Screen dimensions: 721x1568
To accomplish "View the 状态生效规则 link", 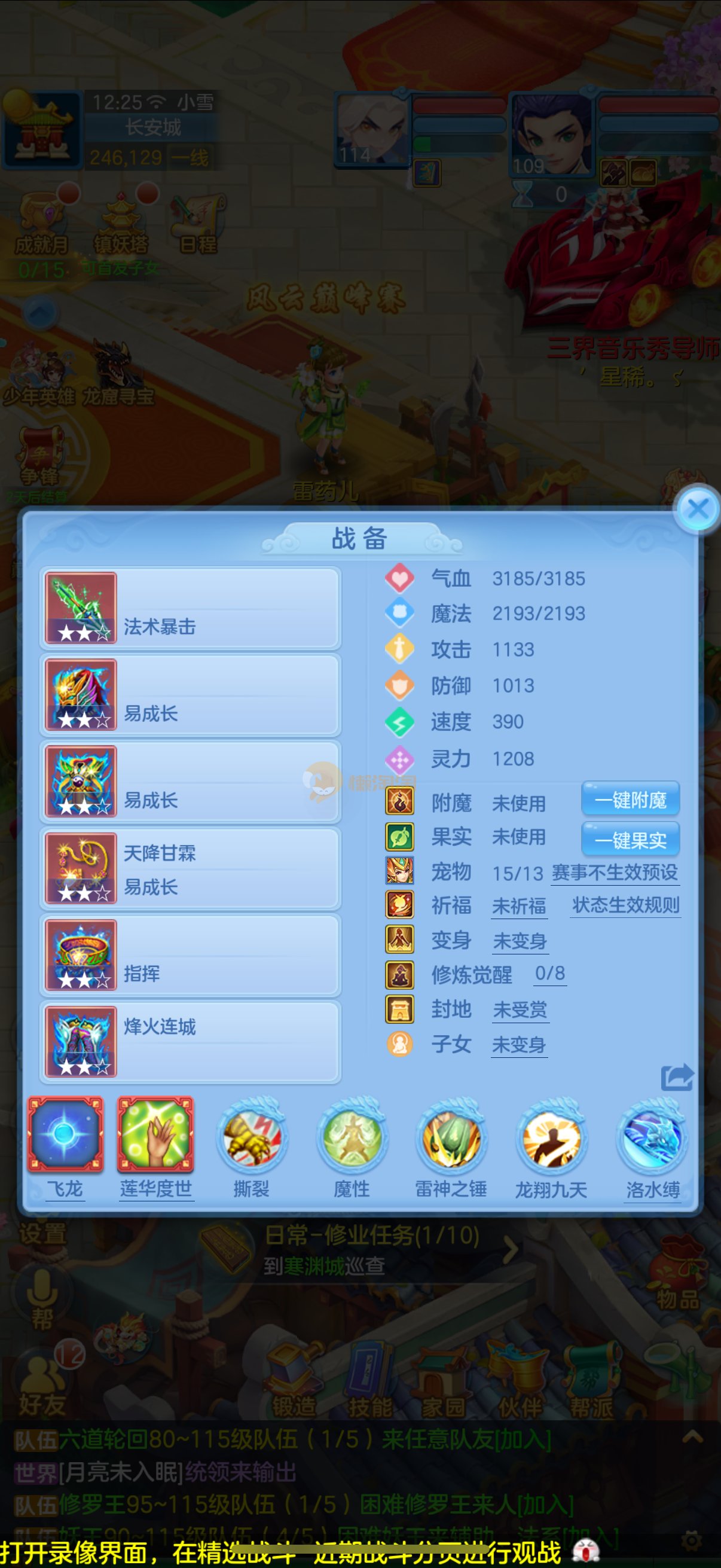I will tap(625, 905).
